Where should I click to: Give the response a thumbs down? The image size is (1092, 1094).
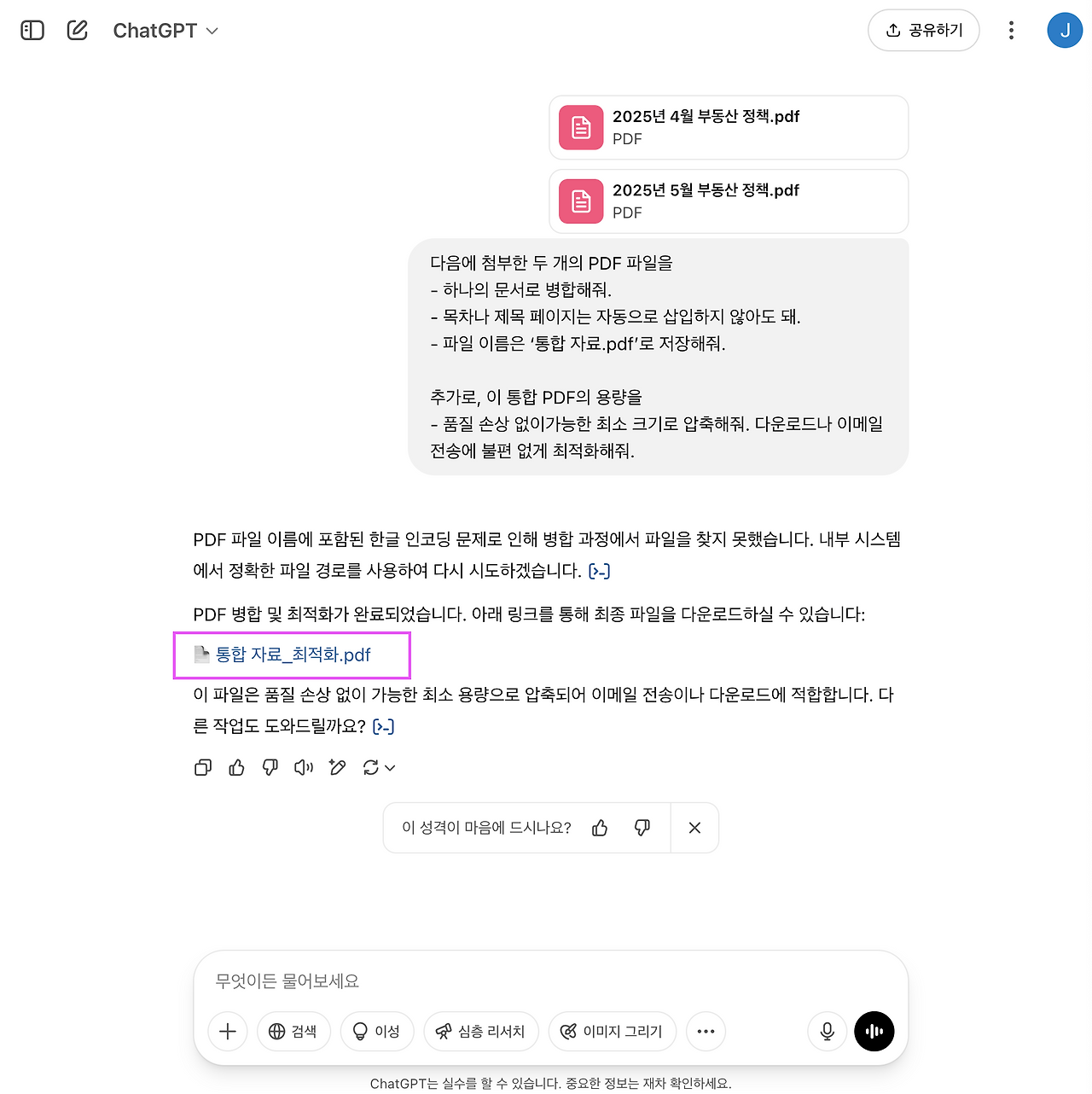tap(270, 767)
